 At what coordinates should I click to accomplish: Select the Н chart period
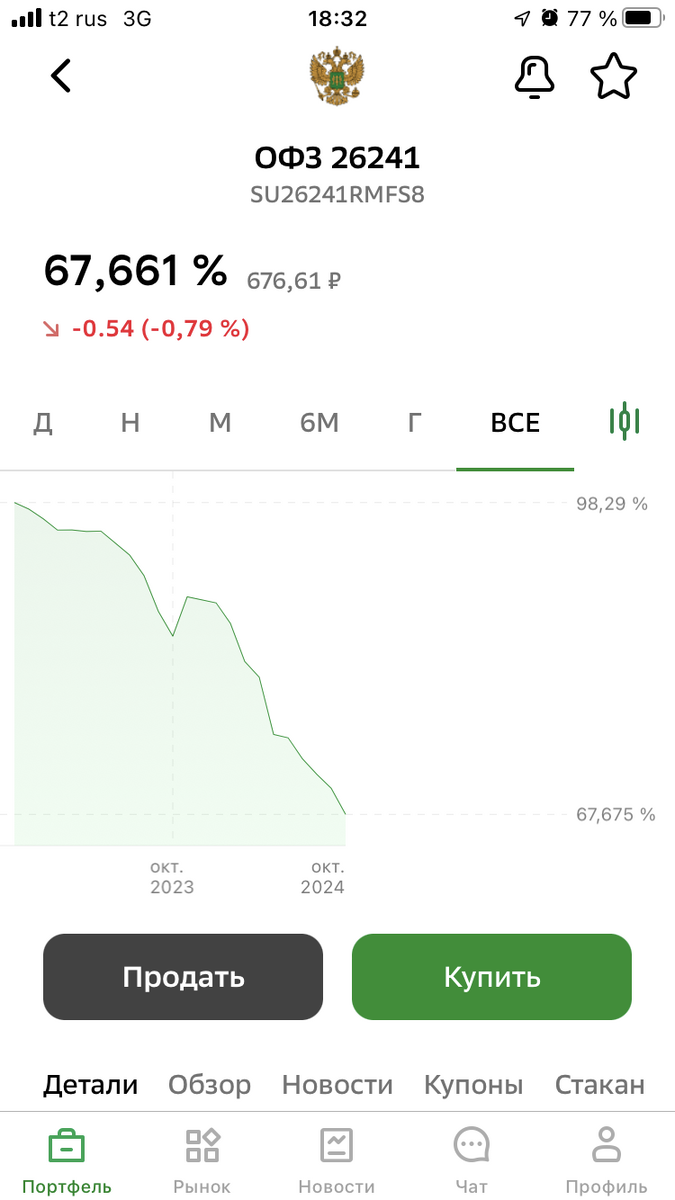130,423
